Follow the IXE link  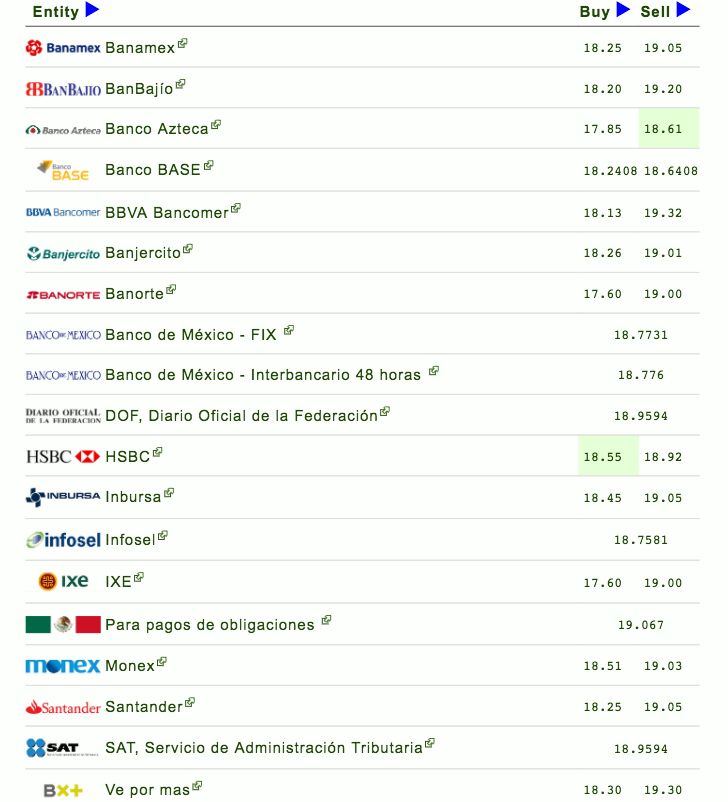coord(118,581)
